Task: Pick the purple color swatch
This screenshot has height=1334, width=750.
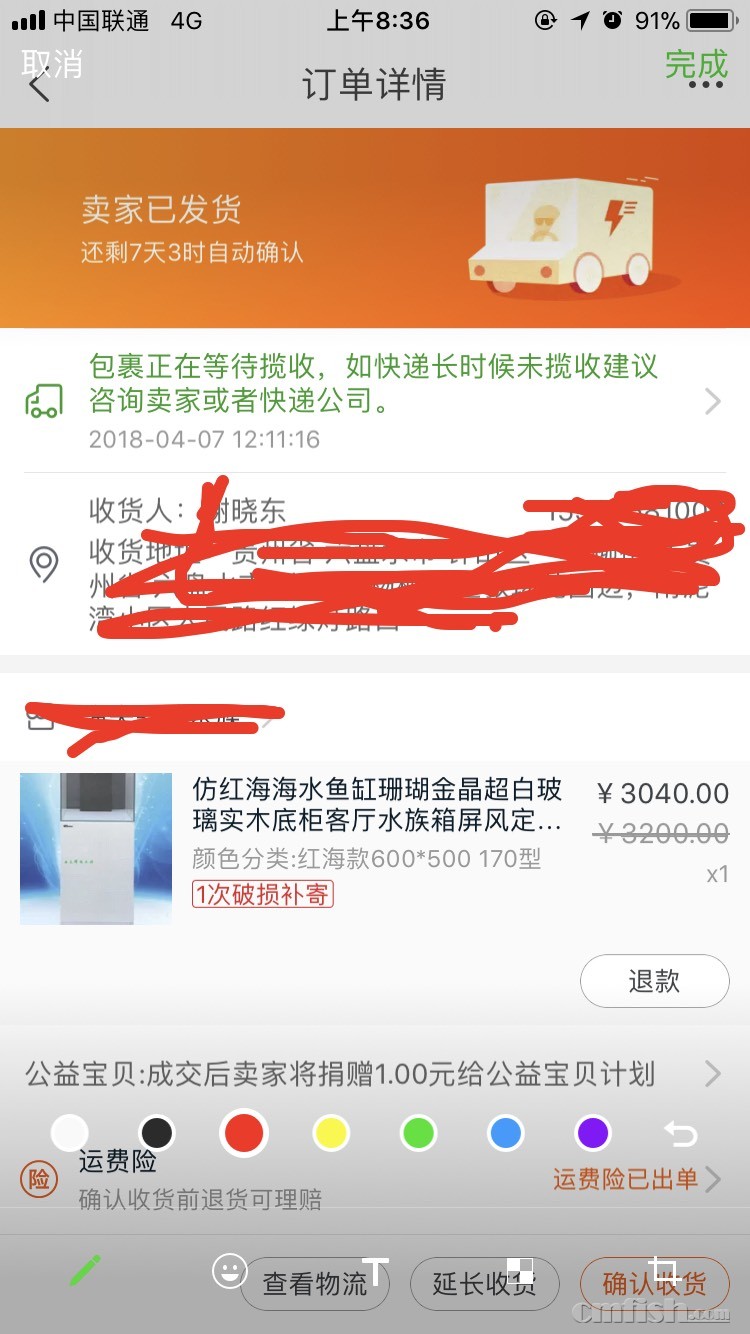Action: coord(593,1133)
